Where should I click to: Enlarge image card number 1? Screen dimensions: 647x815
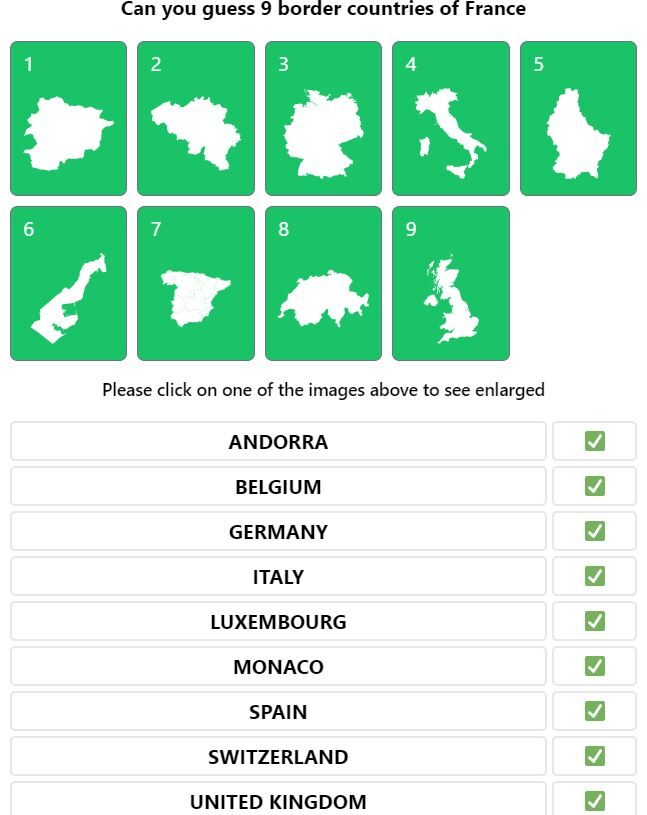pos(69,118)
